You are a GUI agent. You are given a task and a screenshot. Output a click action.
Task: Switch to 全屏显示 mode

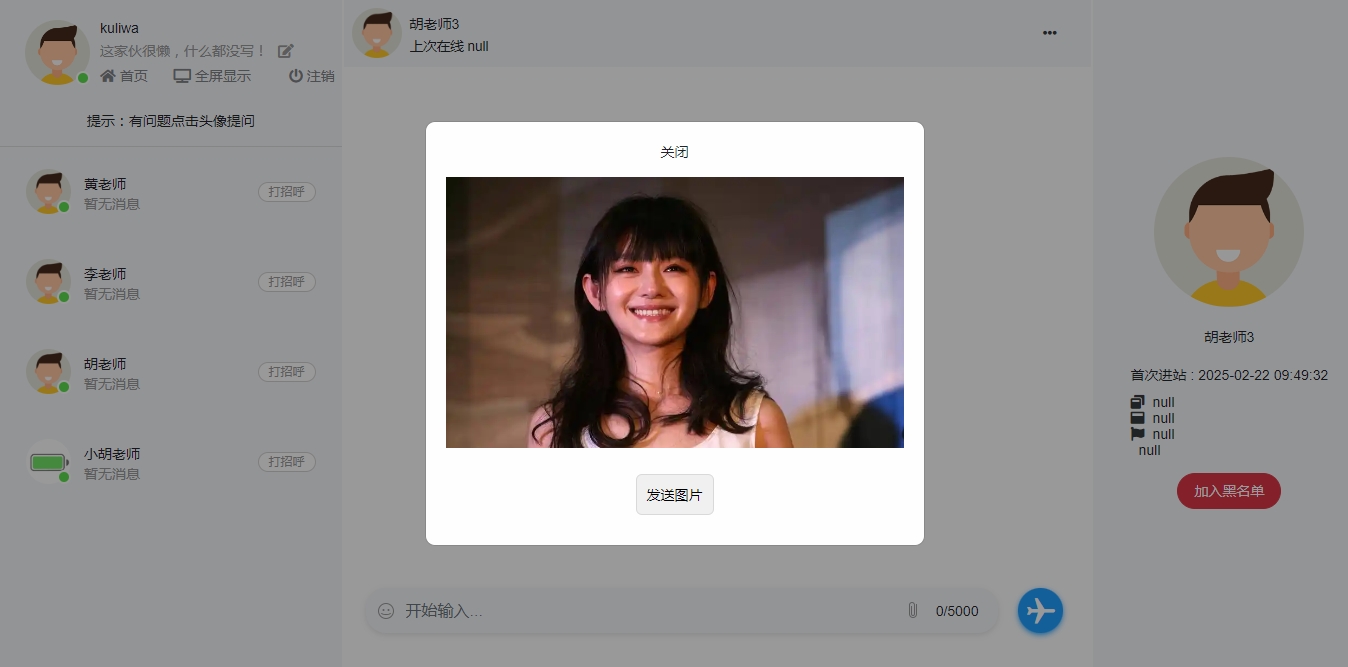pos(212,76)
